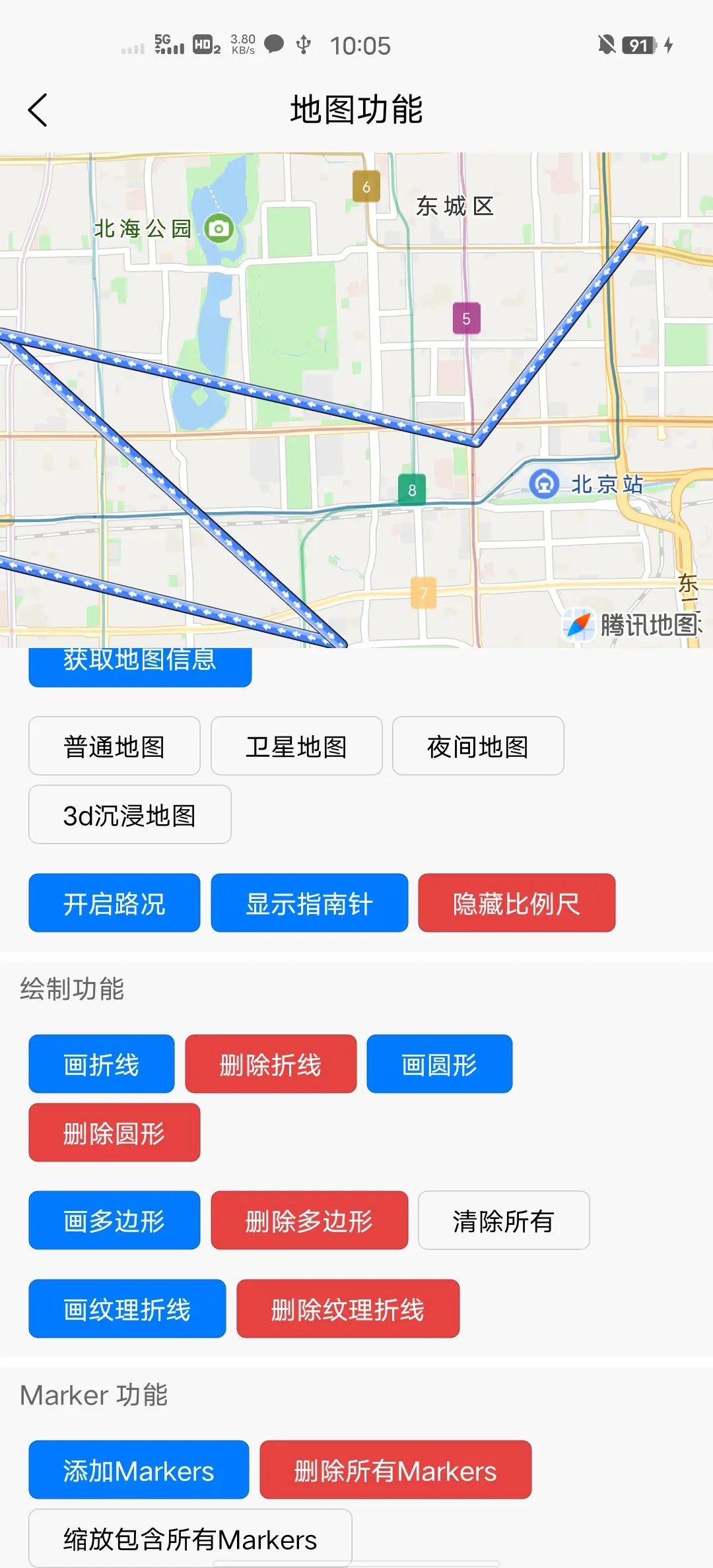Viewport: 713px width, 1568px height.
Task: Enable 3d沉浸地图
Action: pyautogui.click(x=130, y=814)
